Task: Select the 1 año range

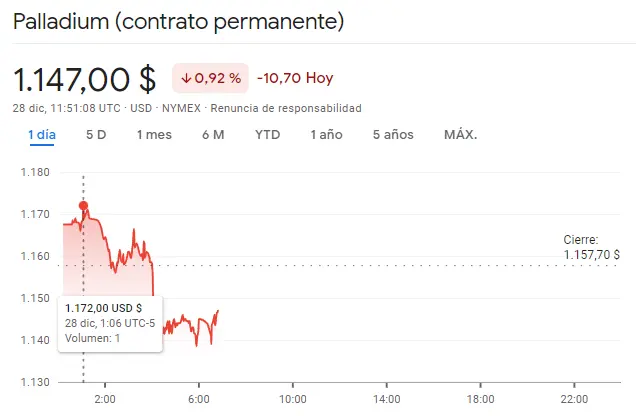Action: click(326, 134)
